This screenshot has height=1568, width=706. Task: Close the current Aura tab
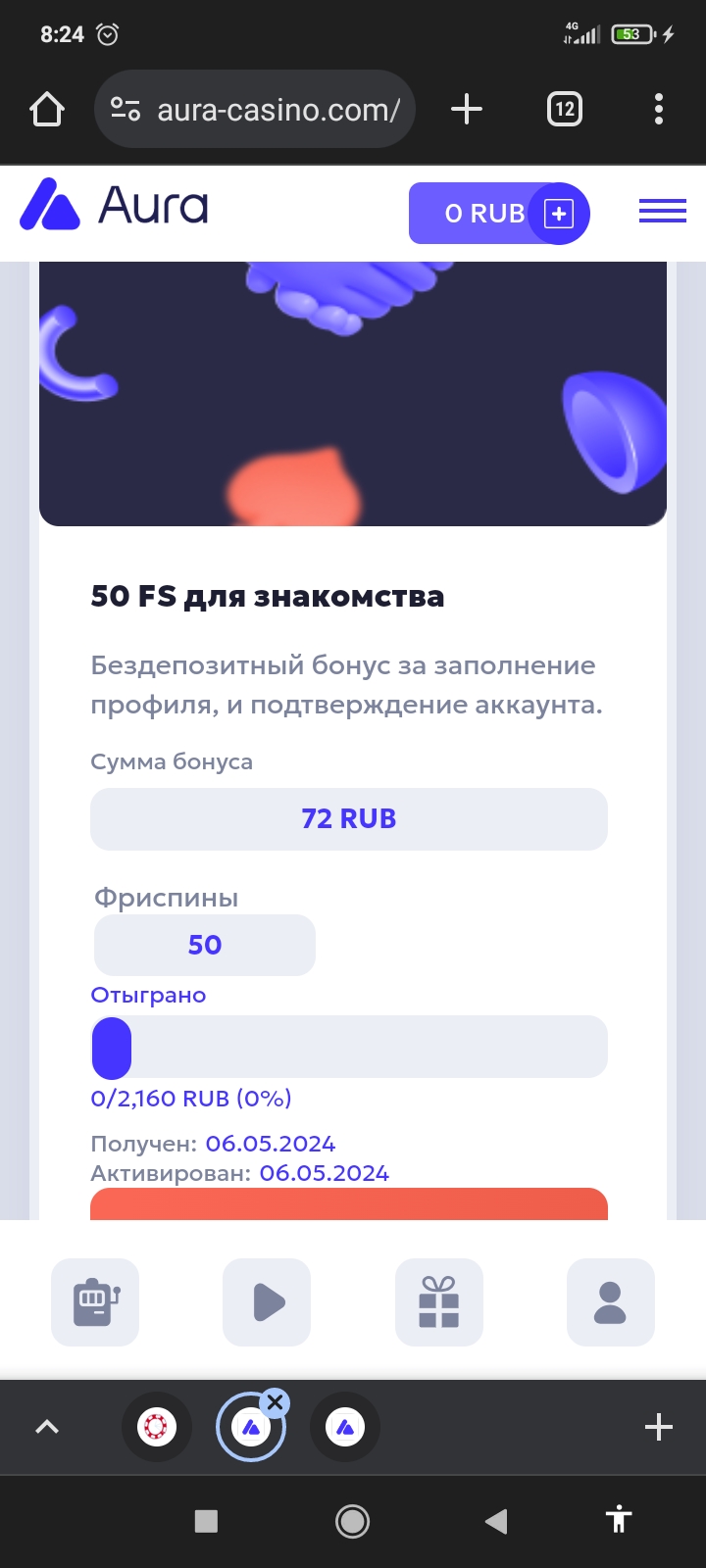276,1402
